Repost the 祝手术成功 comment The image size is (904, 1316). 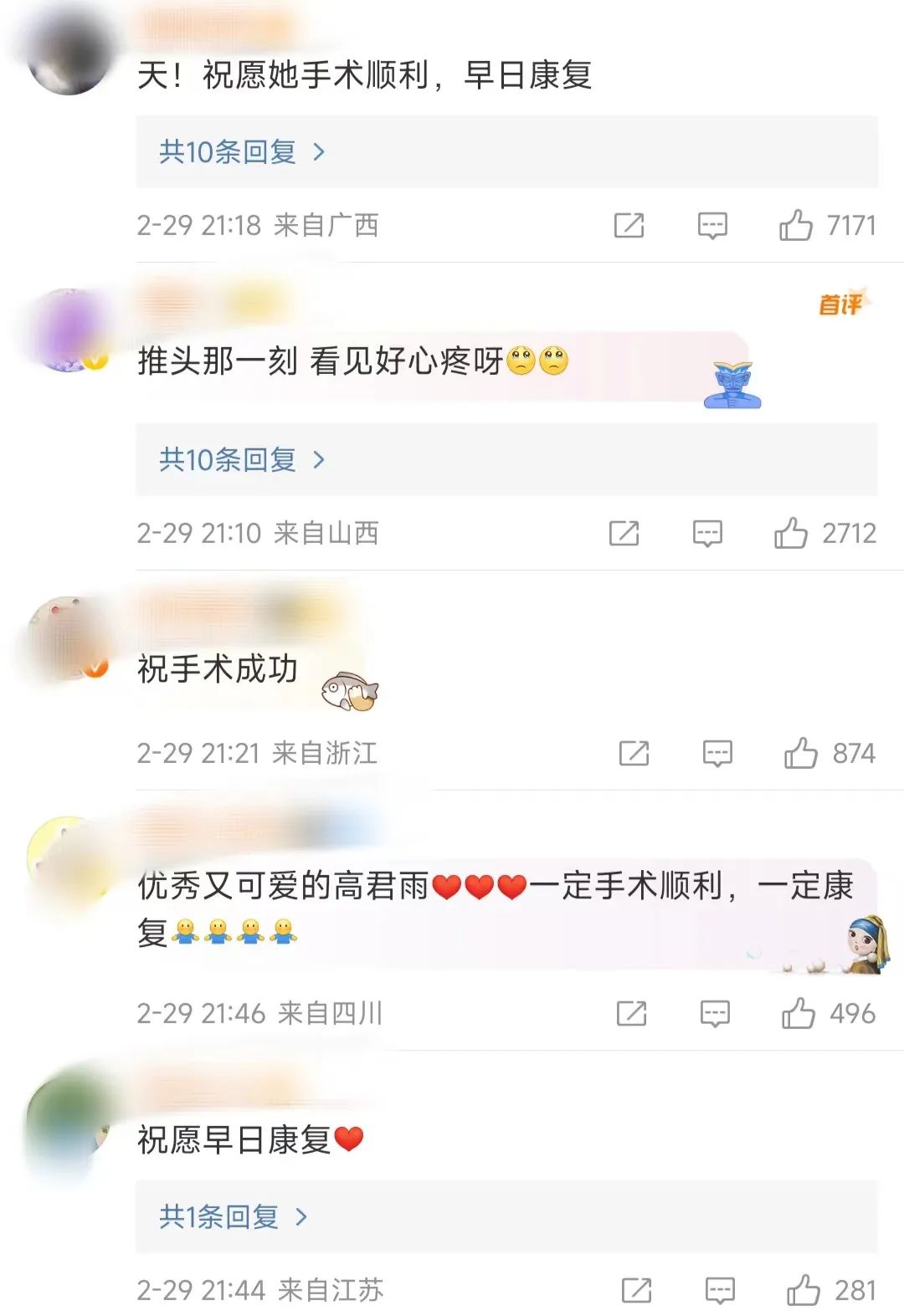[634, 754]
